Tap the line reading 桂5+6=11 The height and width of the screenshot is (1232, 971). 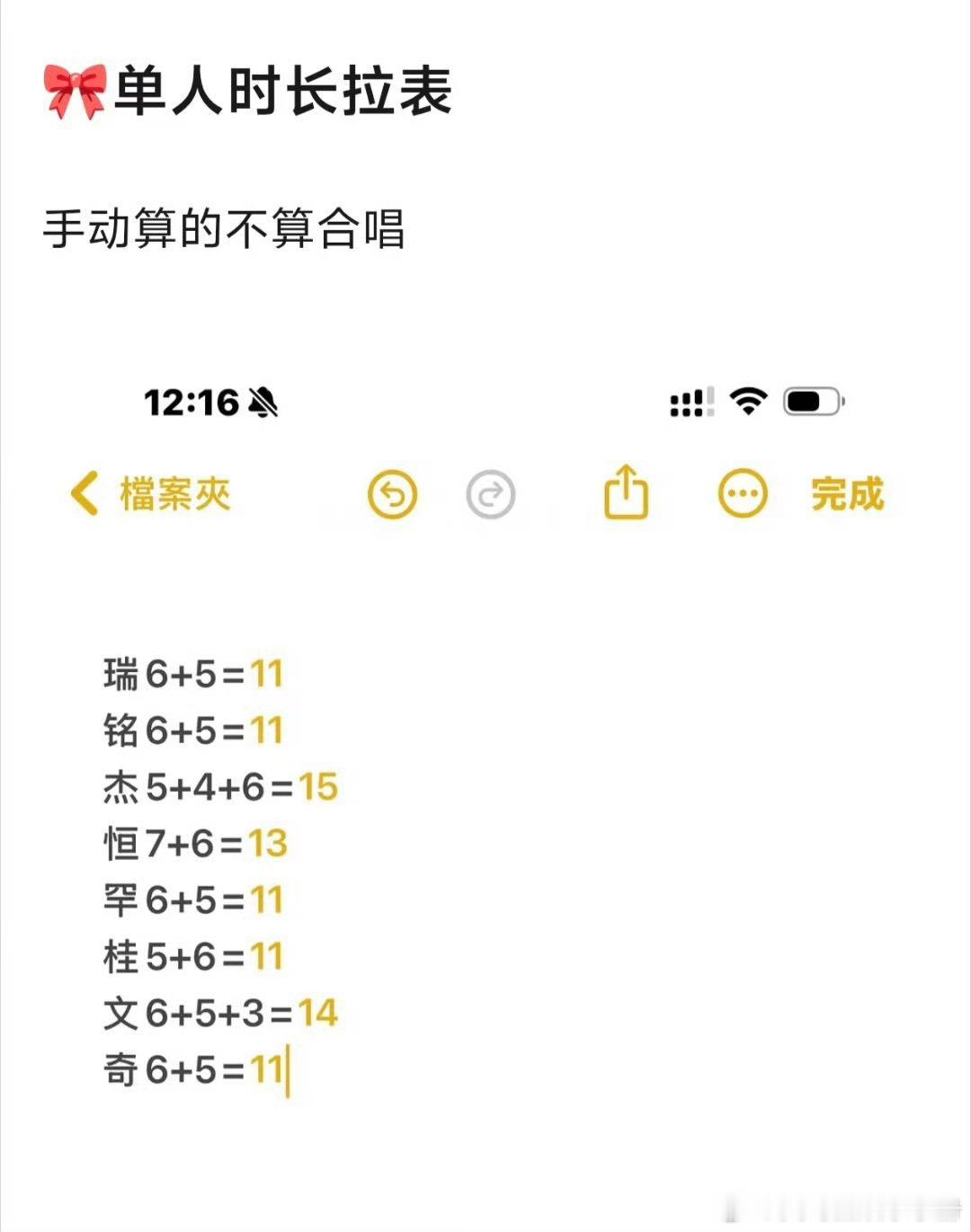(193, 954)
